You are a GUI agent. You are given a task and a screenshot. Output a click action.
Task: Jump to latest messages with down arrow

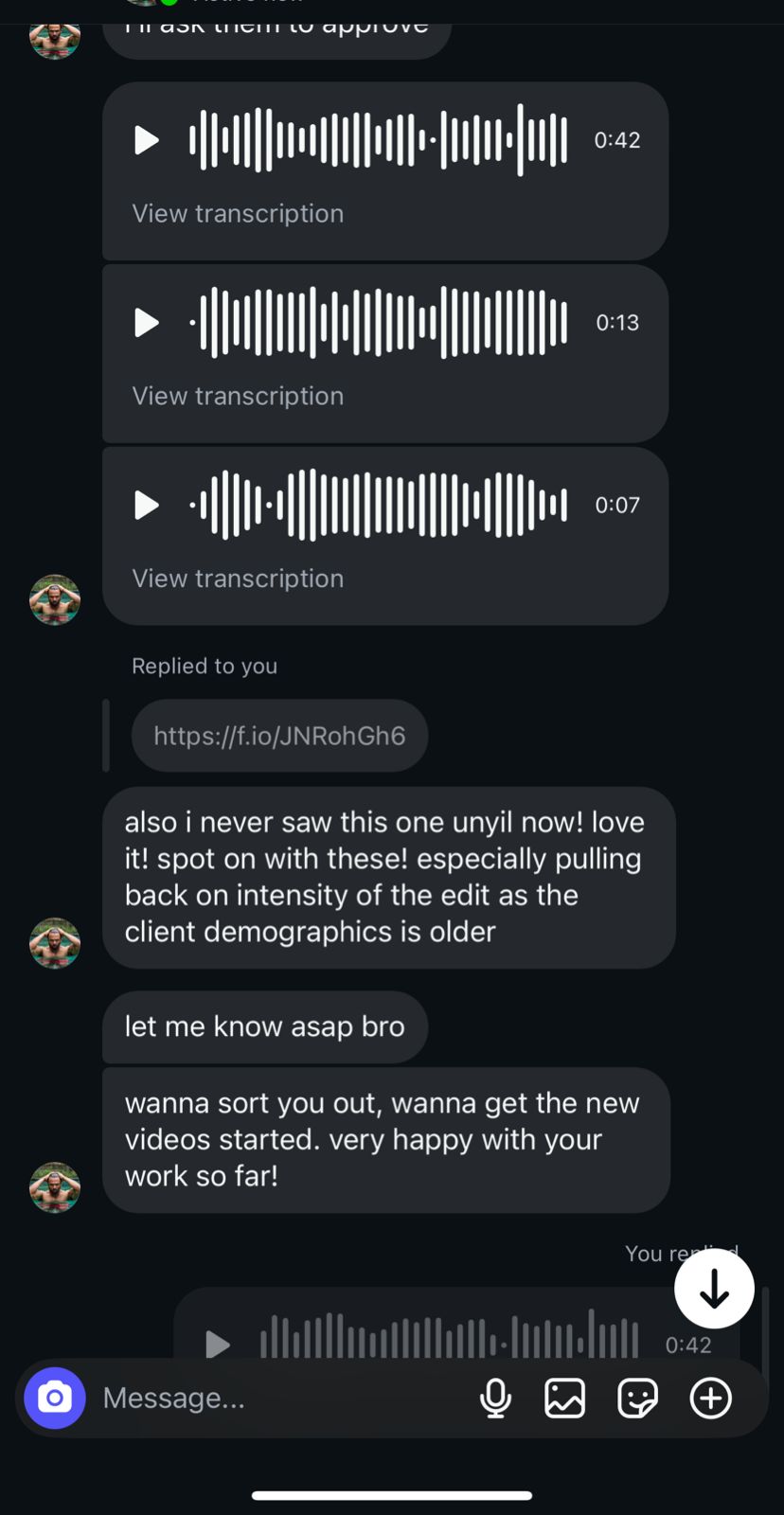pyautogui.click(x=714, y=1289)
